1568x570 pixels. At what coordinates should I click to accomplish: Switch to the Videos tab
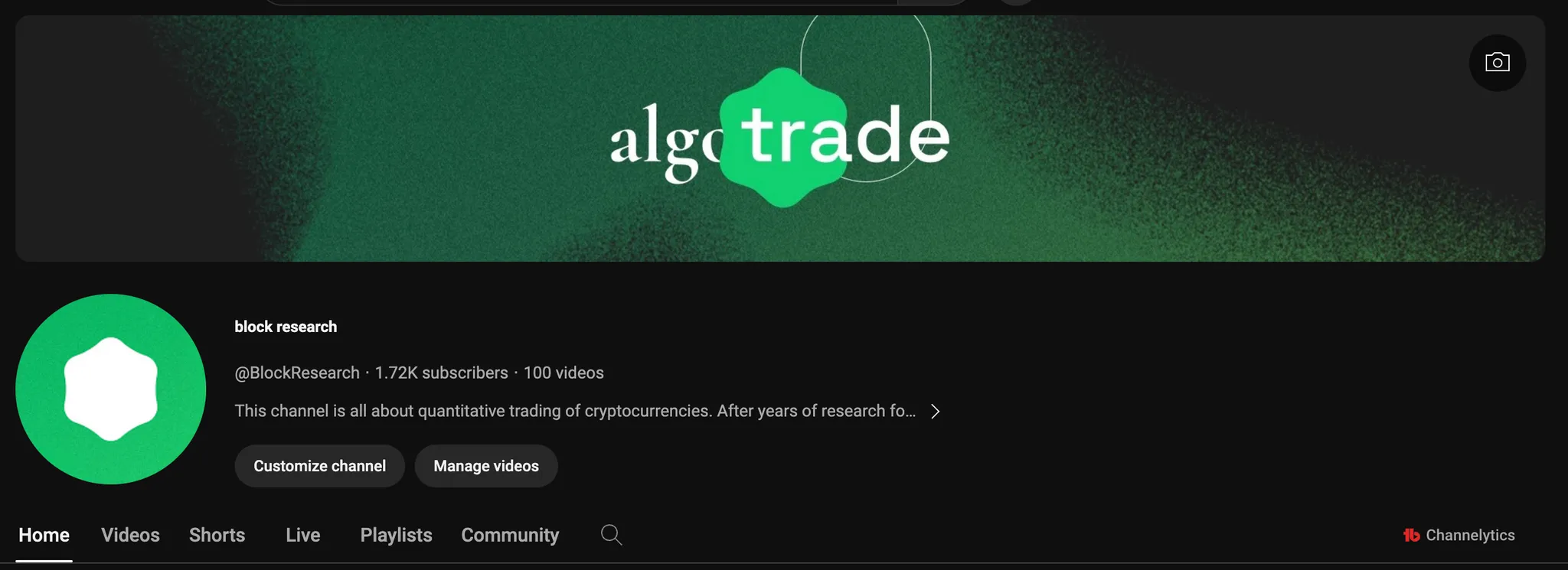pyautogui.click(x=130, y=535)
